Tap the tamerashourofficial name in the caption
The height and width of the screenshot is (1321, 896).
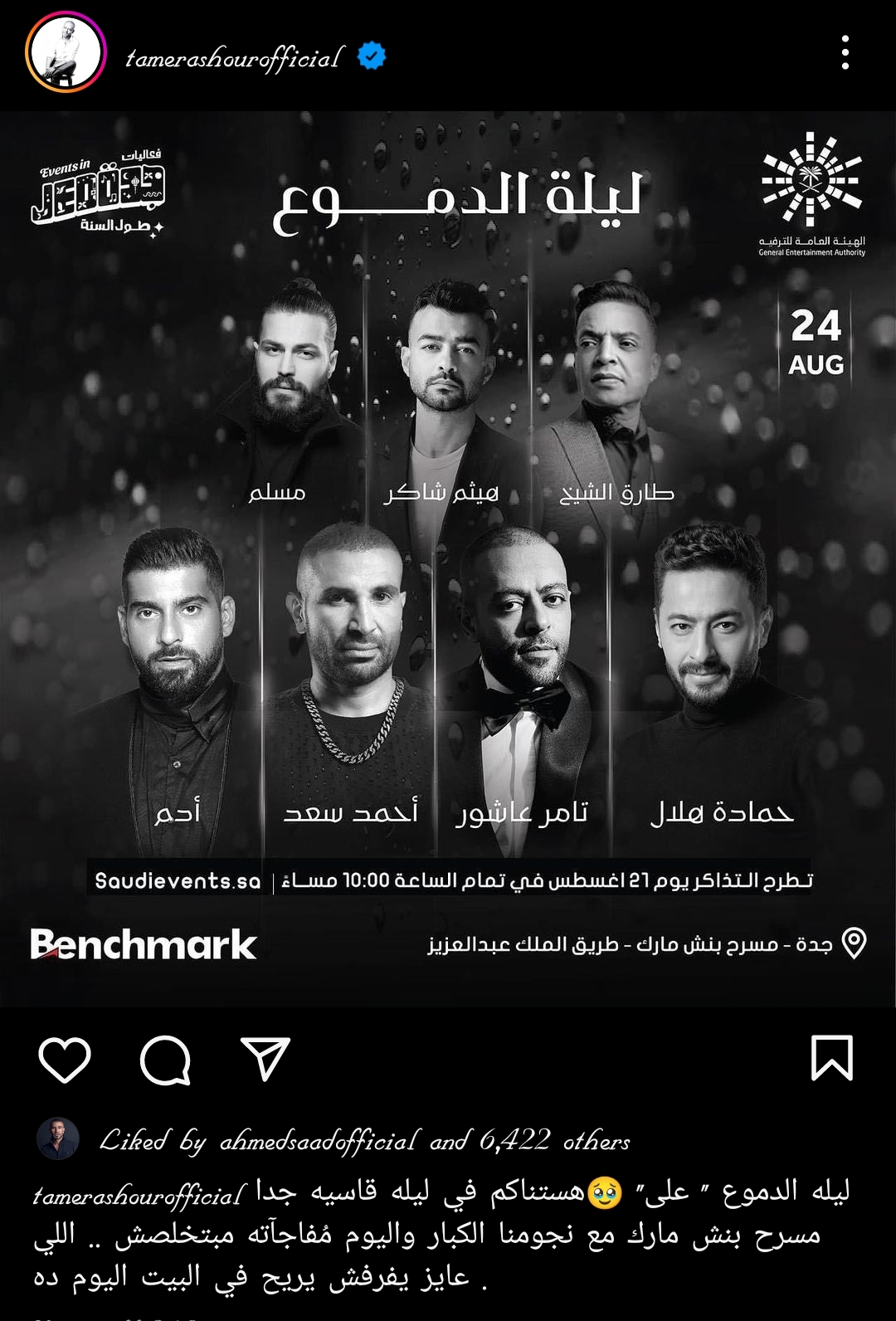pyautogui.click(x=139, y=1196)
